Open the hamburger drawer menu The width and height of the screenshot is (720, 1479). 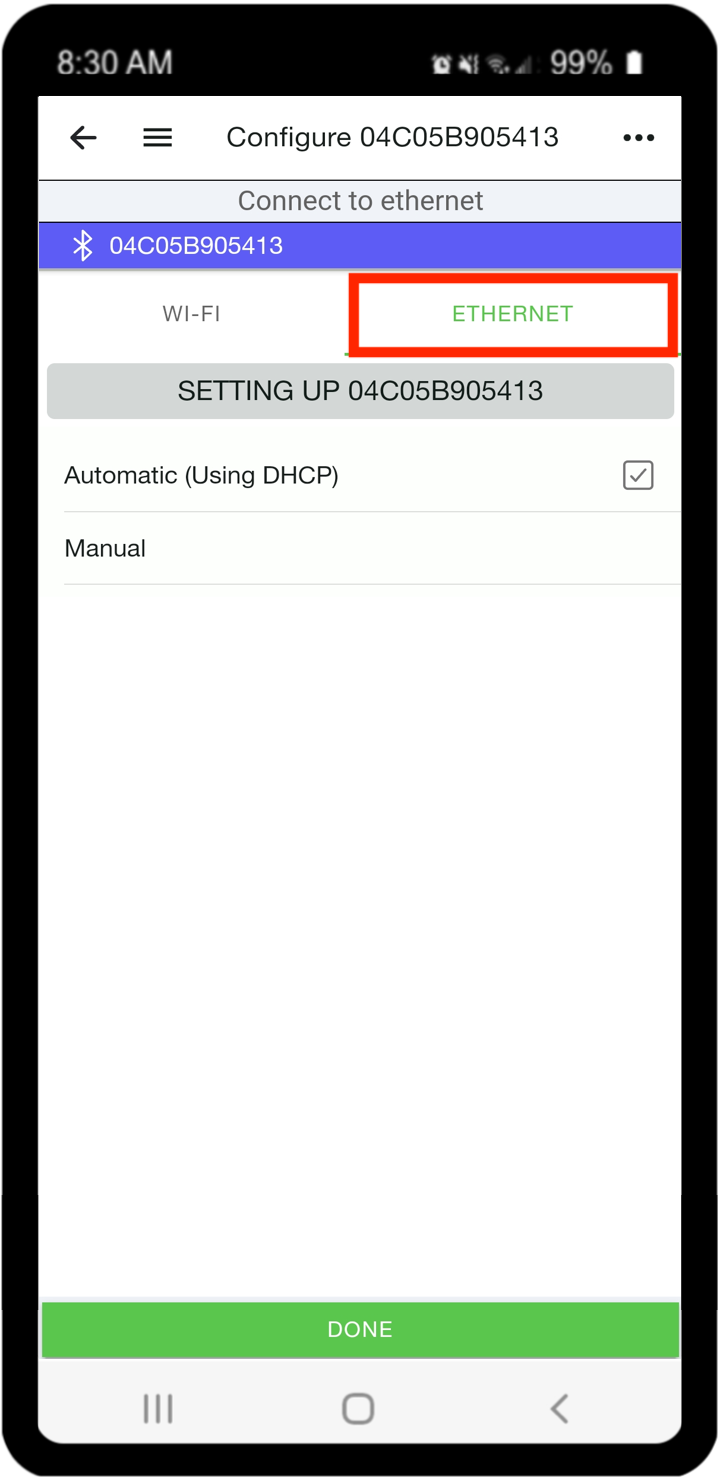click(x=158, y=138)
